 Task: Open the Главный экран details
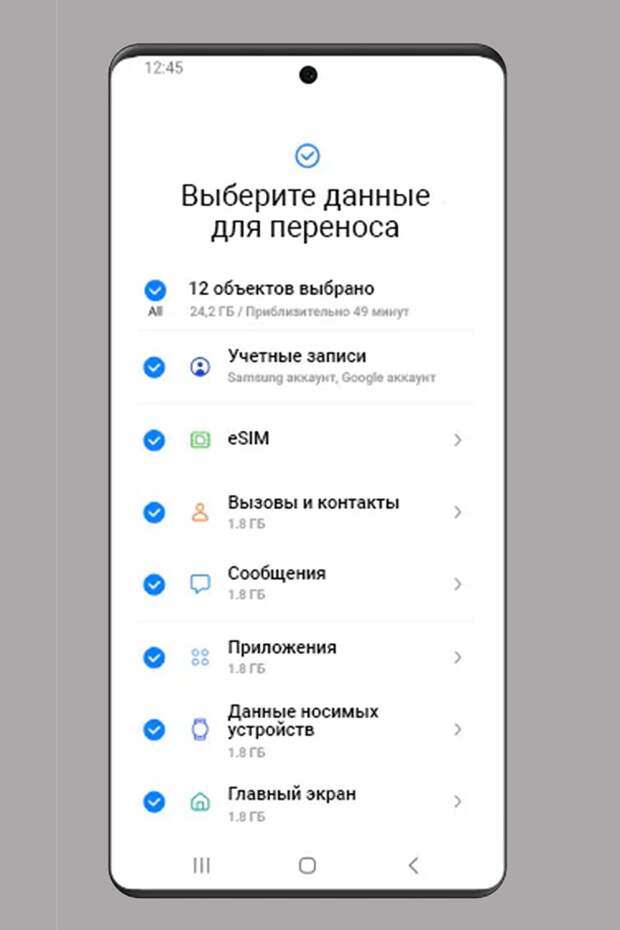click(x=458, y=801)
